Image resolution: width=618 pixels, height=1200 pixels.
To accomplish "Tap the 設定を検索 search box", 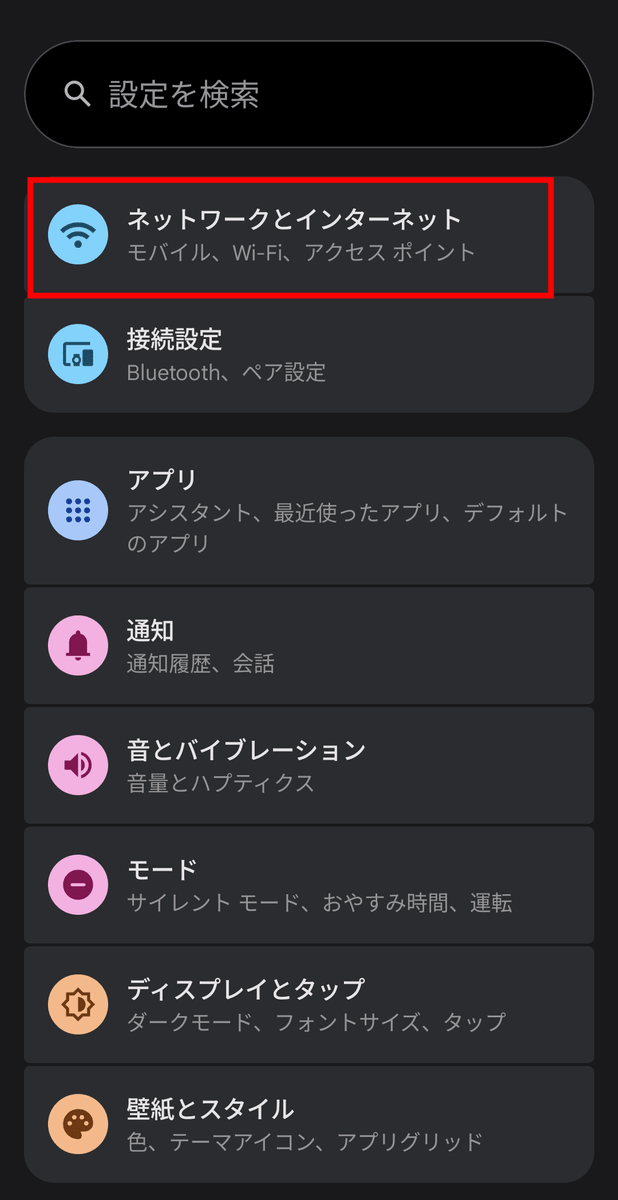I will 308,94.
